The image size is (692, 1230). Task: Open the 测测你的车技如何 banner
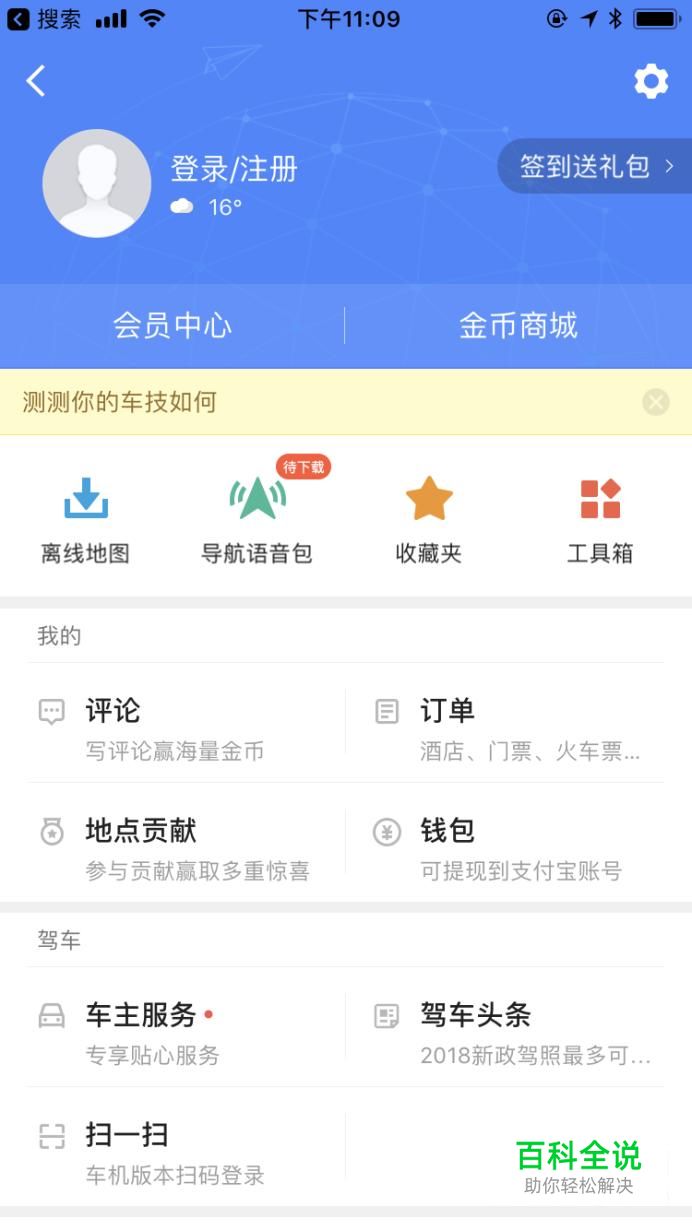click(120, 402)
